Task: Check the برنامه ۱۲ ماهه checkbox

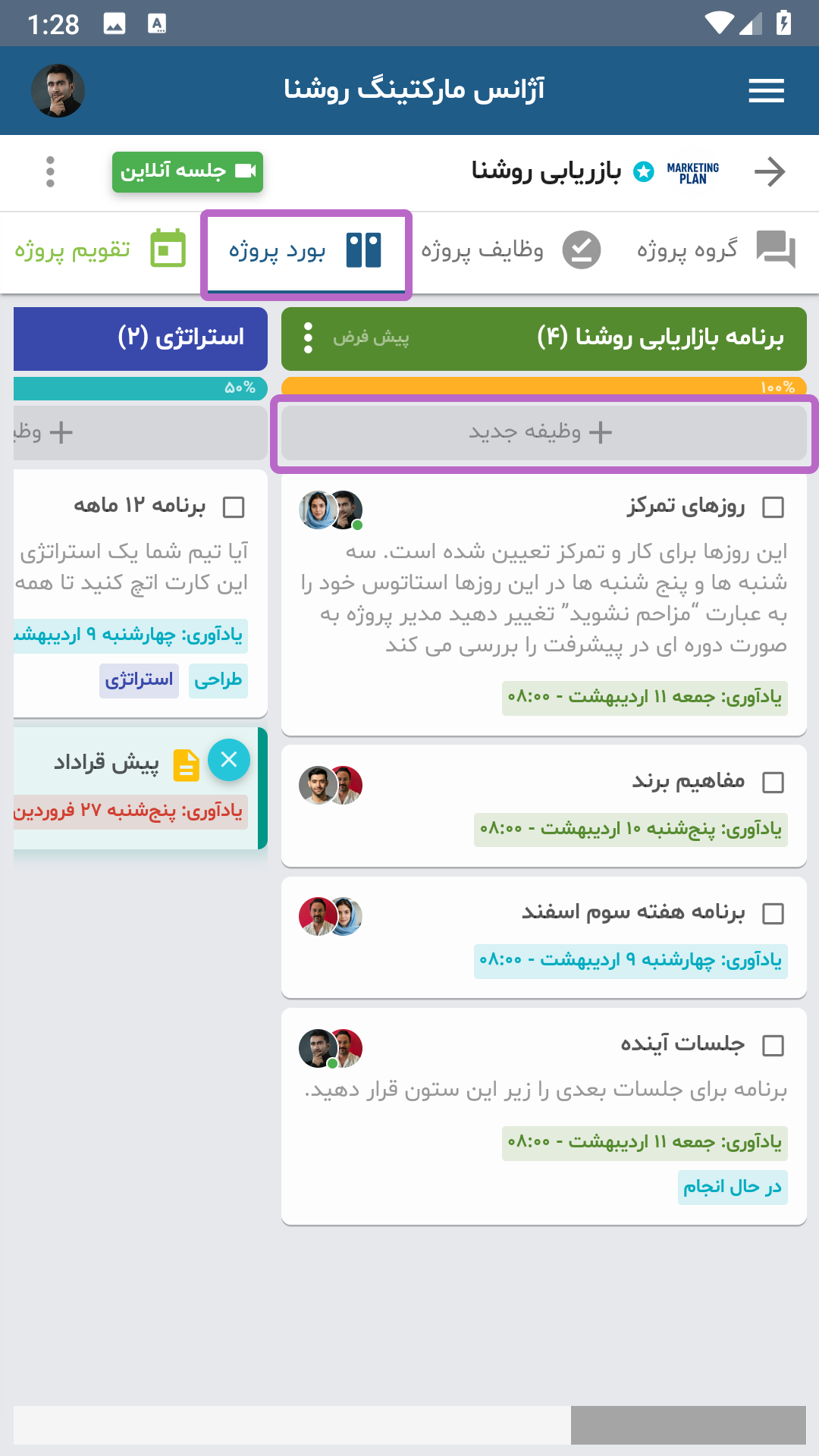Action: pyautogui.click(x=234, y=507)
